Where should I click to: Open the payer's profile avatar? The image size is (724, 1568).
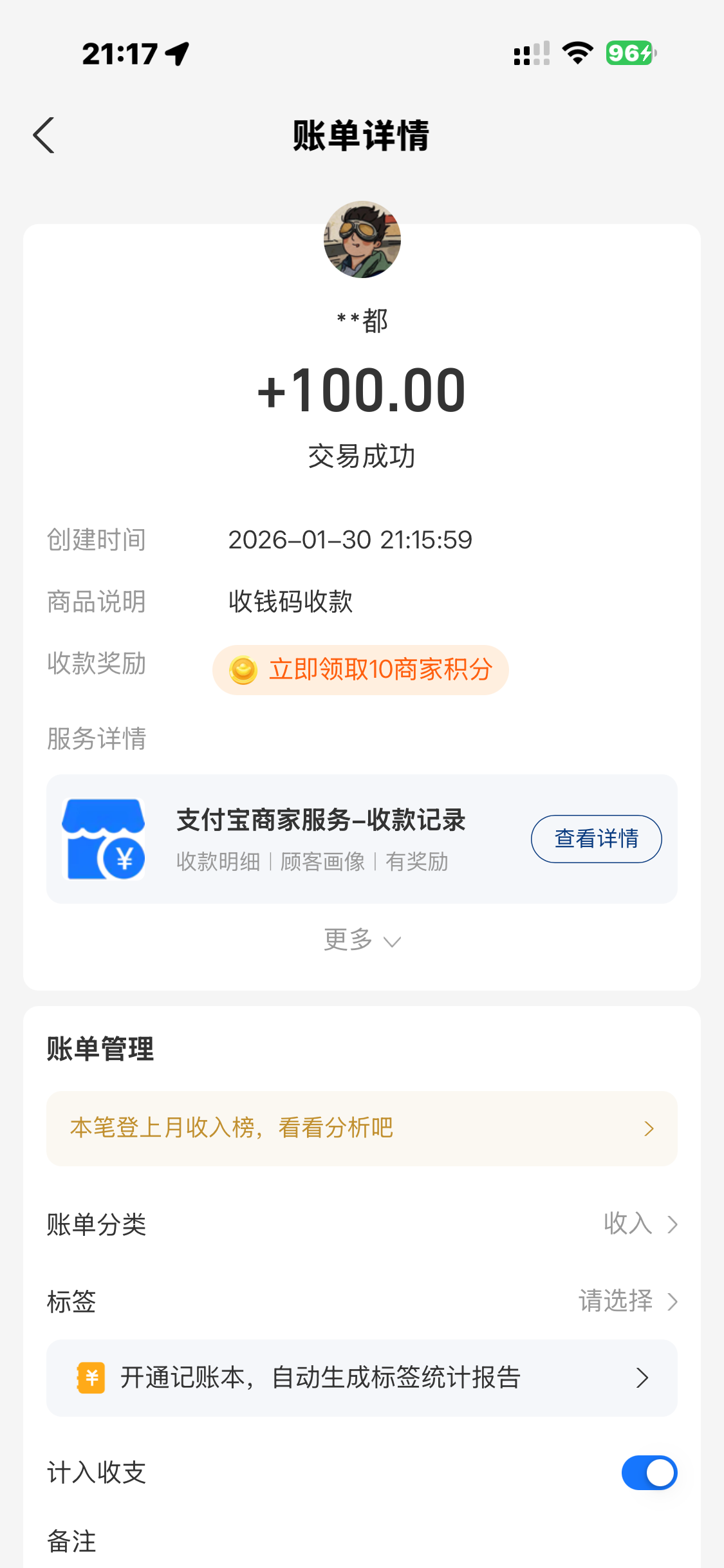click(362, 239)
